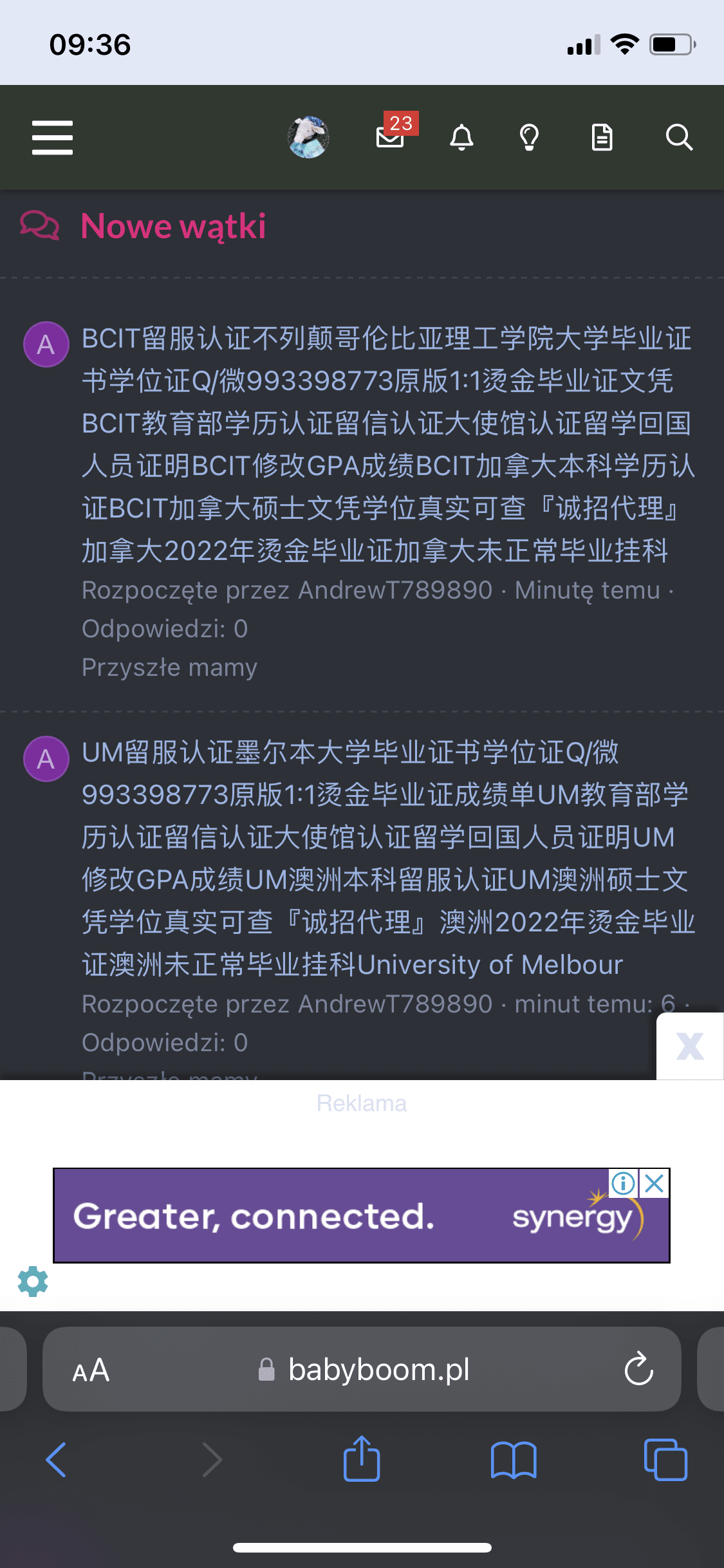Open the BCIT thread
This screenshot has height=1568, width=724.
click(x=386, y=444)
